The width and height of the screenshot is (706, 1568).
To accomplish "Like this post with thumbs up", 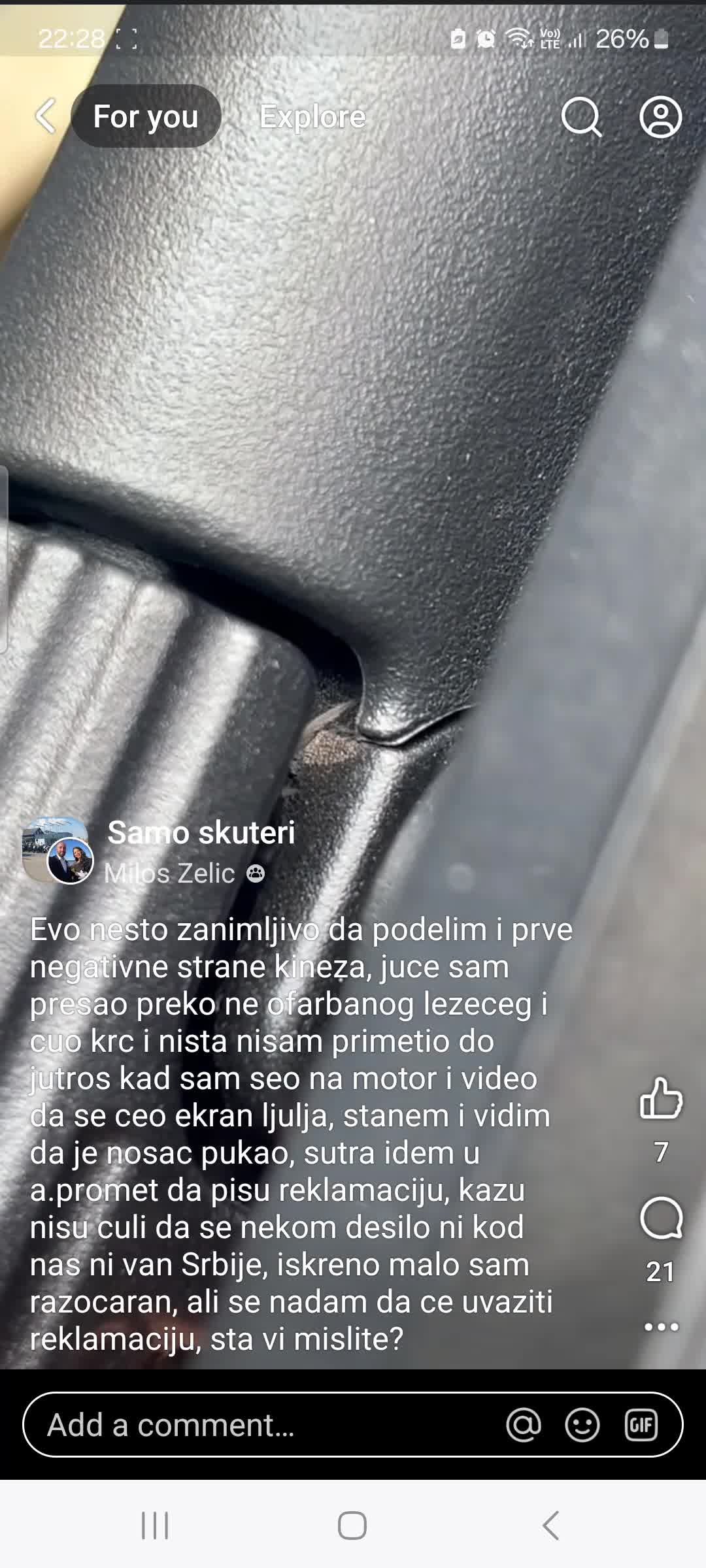I will [x=661, y=1098].
